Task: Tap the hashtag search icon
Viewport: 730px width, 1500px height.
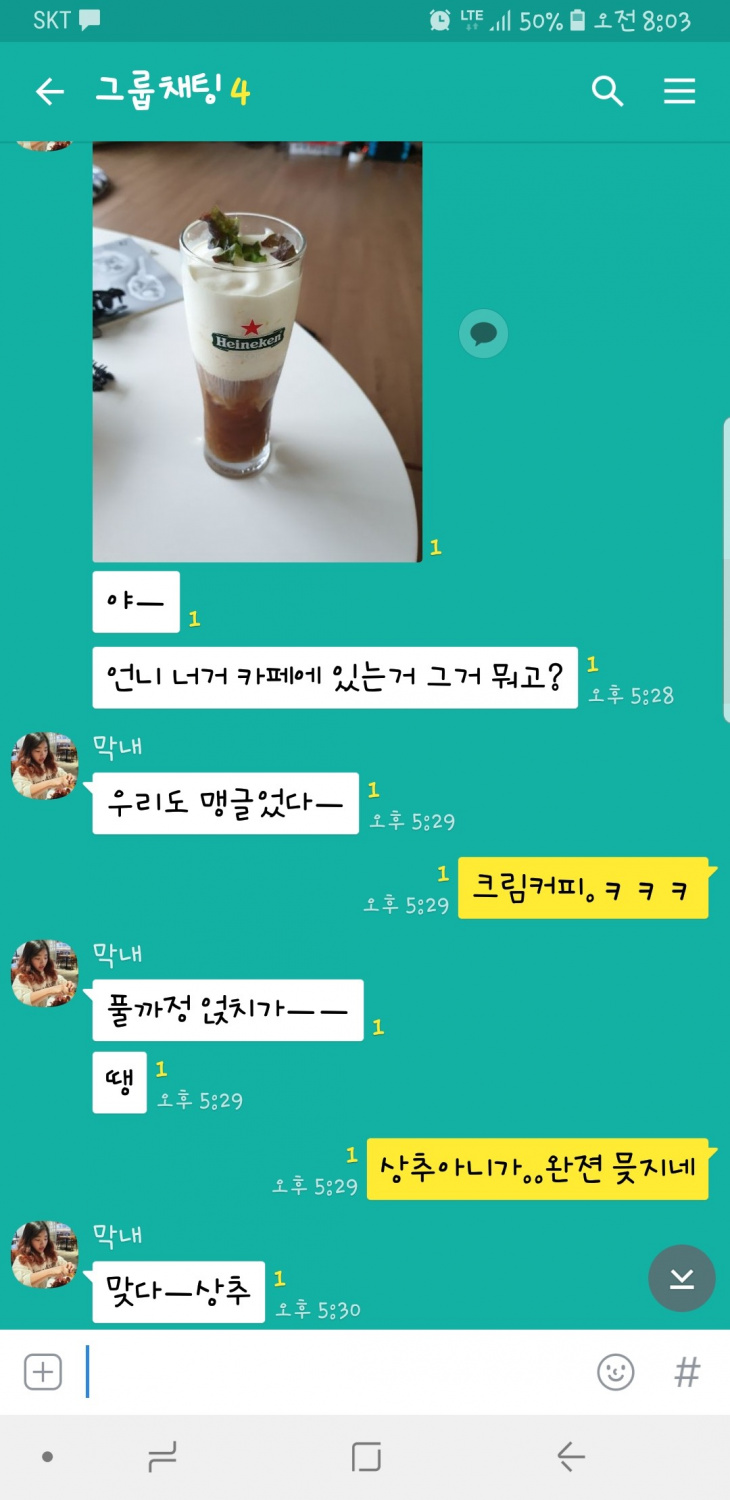Action: click(687, 1372)
